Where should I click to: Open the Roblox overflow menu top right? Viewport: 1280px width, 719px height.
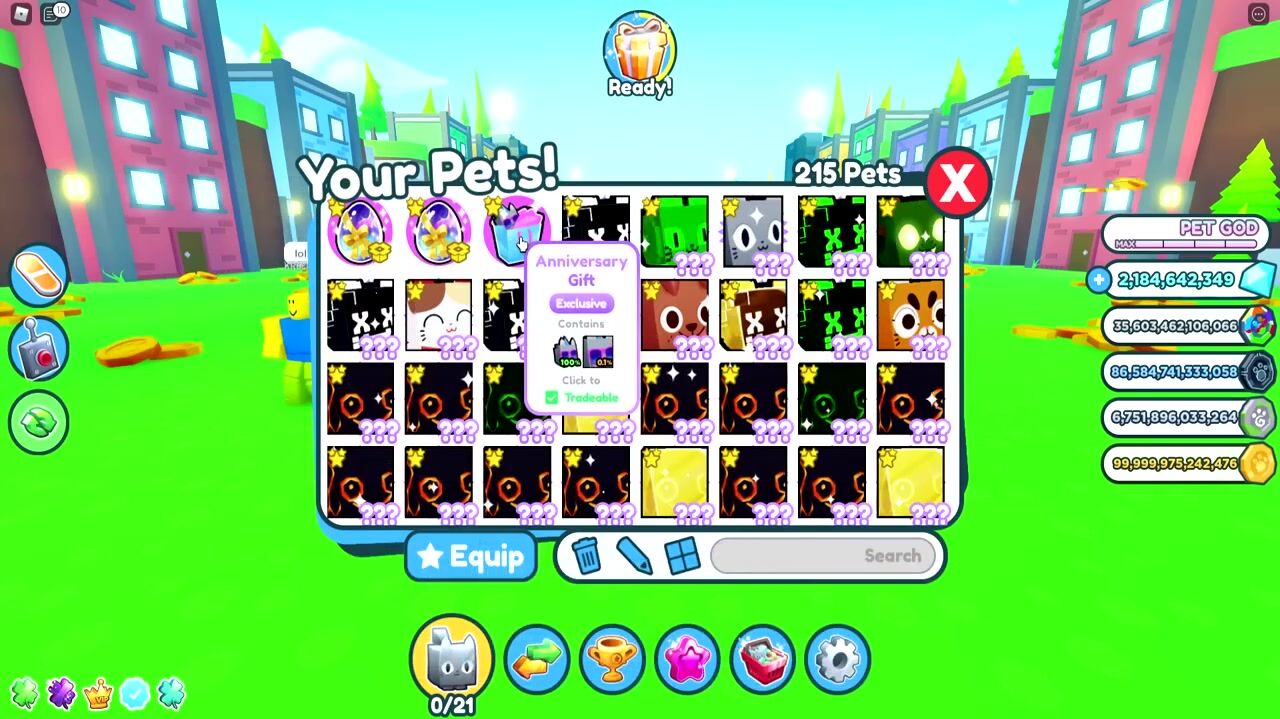pos(1258,14)
